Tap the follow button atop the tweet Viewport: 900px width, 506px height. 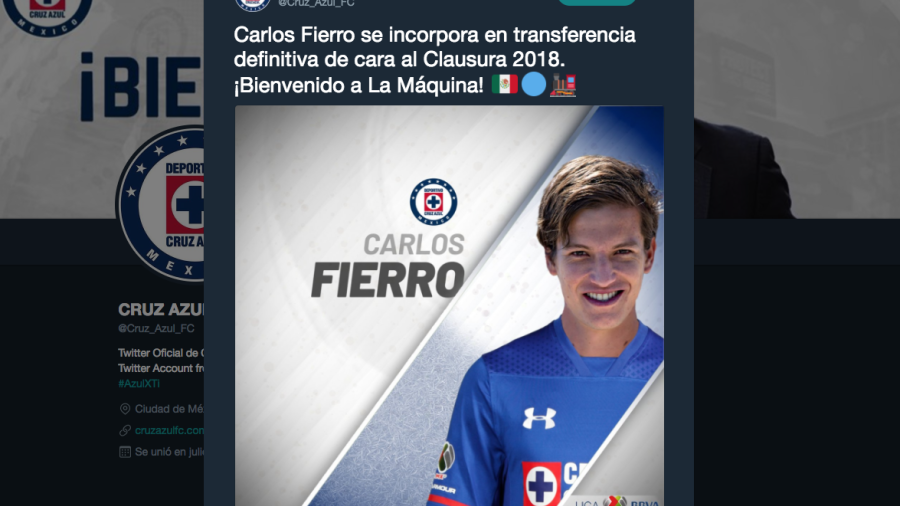596,2
